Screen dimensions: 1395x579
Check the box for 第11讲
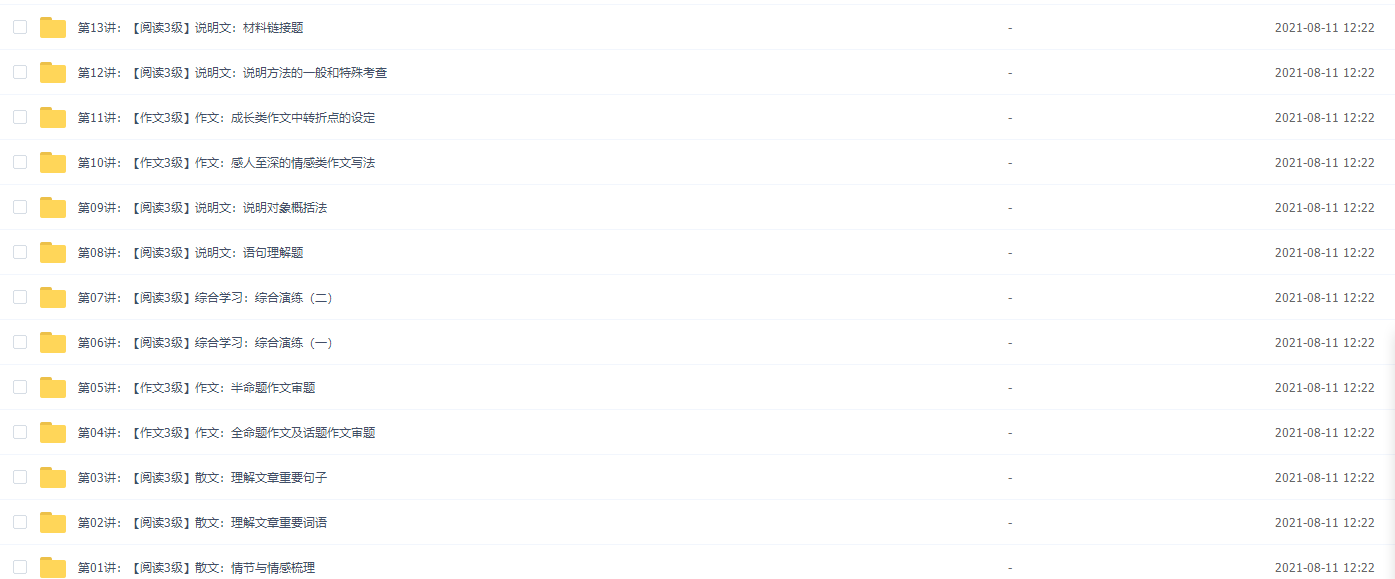point(20,117)
